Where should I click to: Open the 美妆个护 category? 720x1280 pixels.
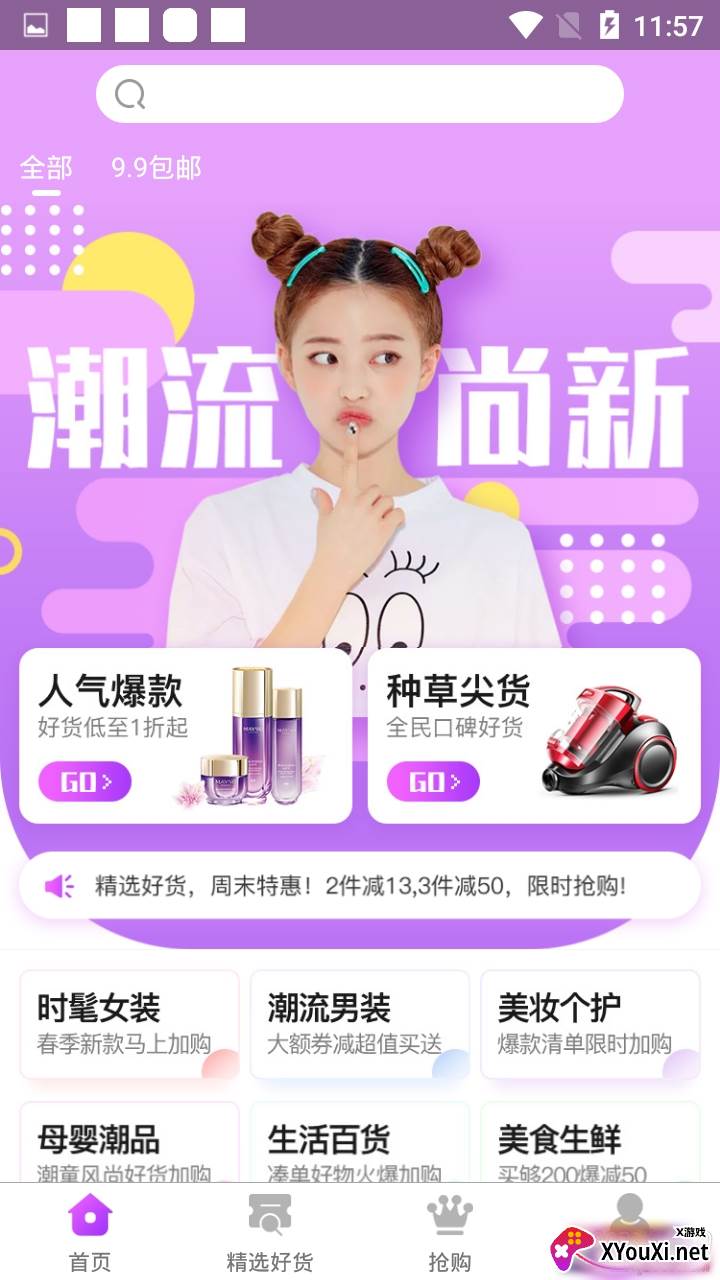590,1024
